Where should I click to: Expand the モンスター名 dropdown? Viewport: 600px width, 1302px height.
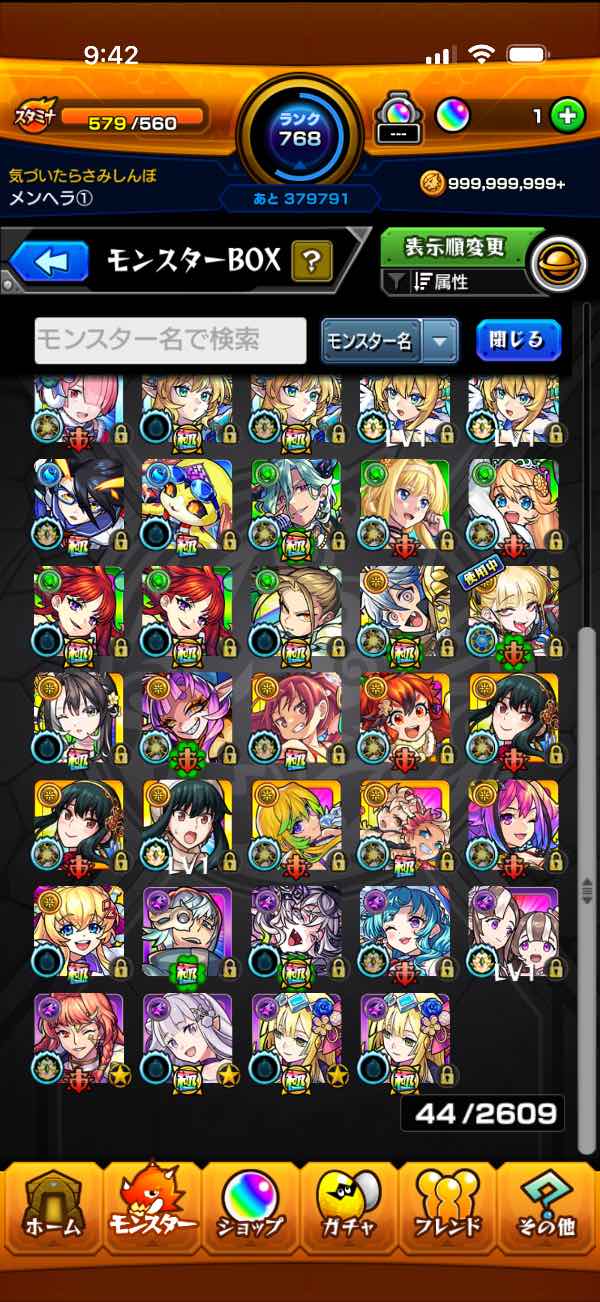pyautogui.click(x=389, y=341)
